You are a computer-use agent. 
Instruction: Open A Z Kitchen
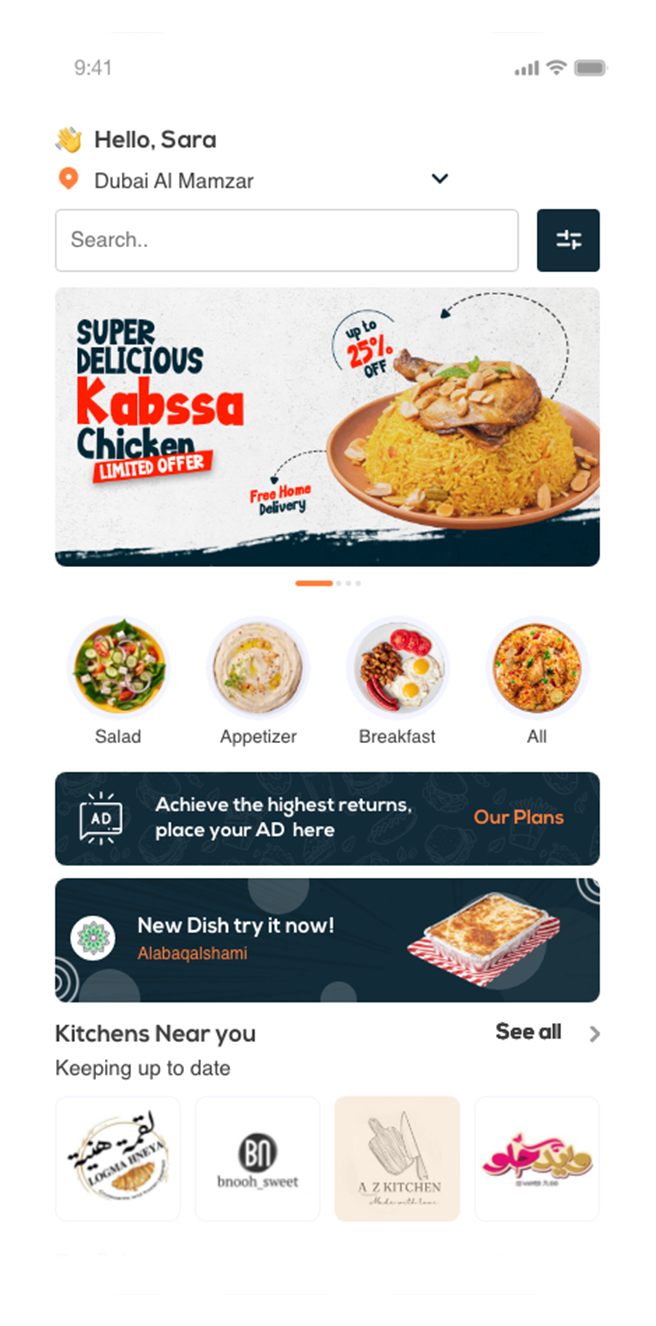coord(397,1158)
